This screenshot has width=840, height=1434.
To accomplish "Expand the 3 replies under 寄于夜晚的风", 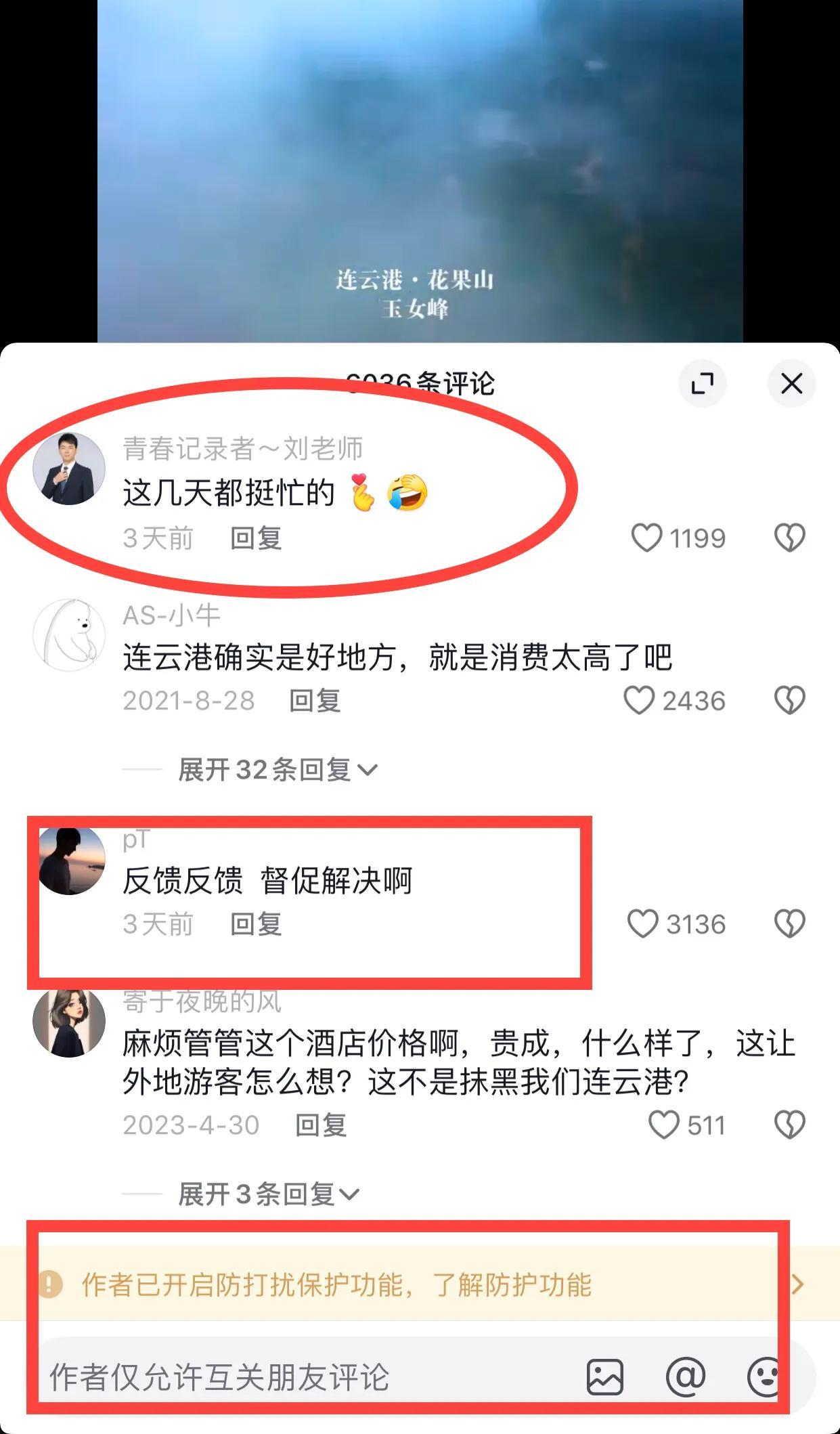I will pos(268,1194).
